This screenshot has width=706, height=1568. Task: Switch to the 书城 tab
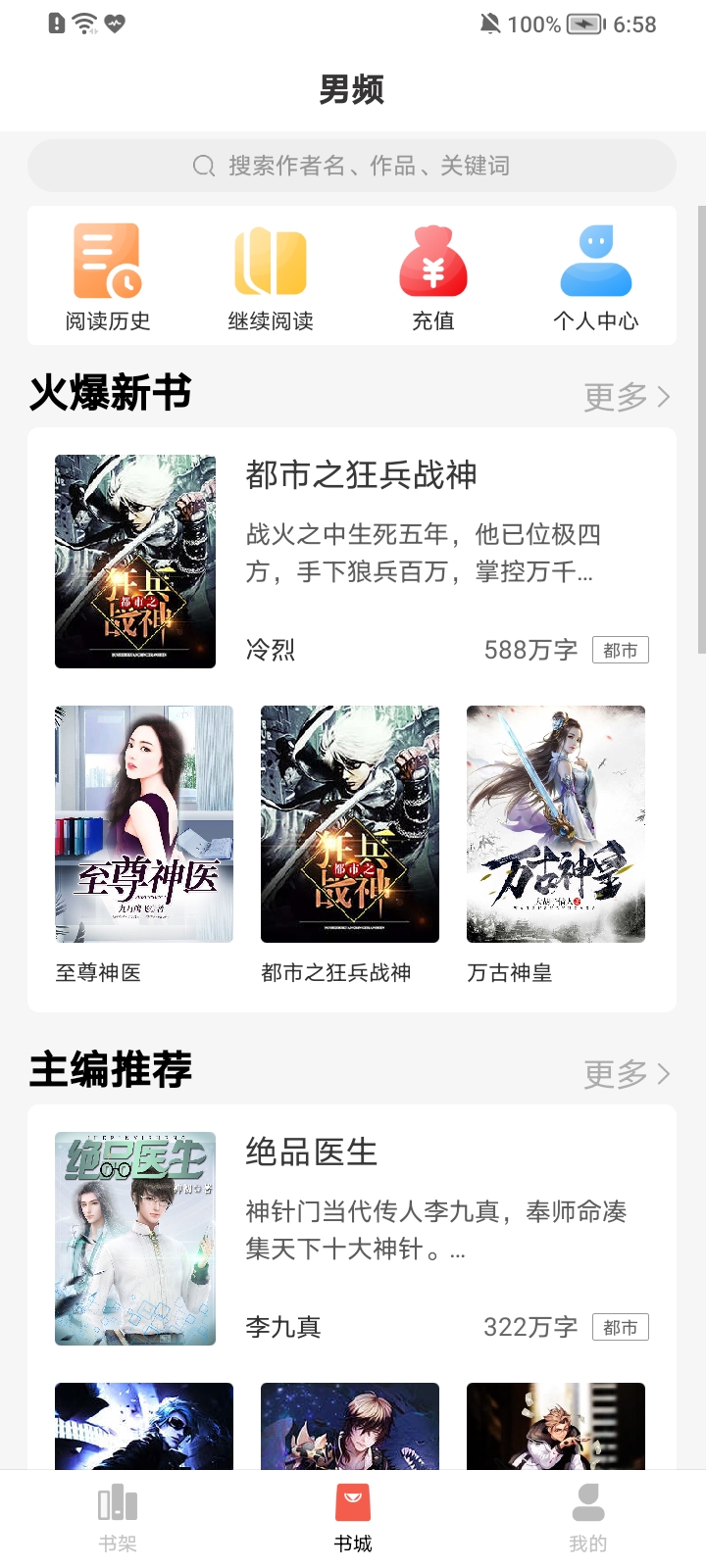point(353,1517)
